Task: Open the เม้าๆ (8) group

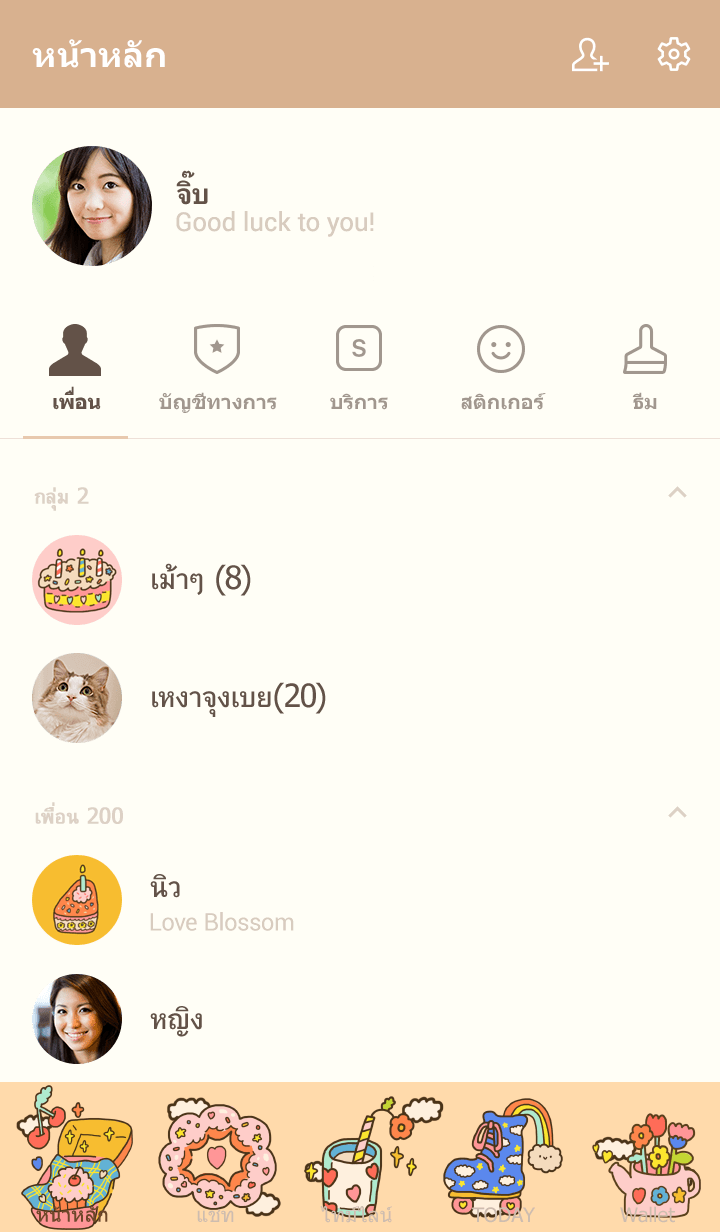Action: tap(200, 580)
